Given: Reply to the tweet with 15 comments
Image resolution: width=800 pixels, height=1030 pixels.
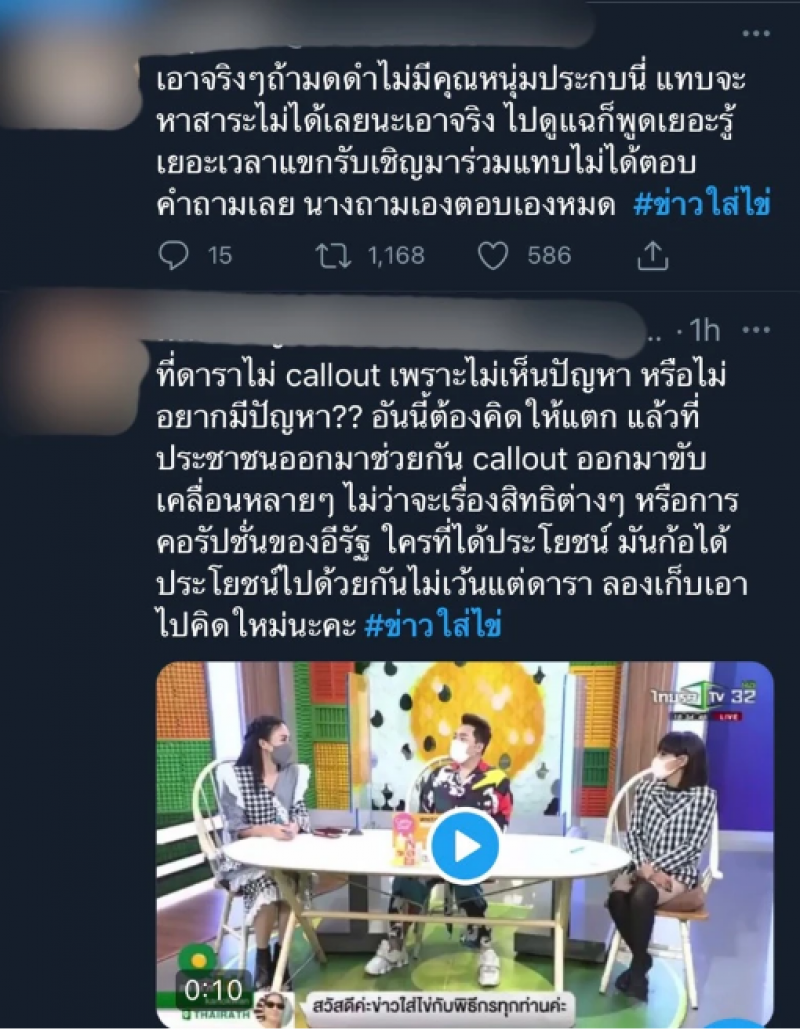Looking at the screenshot, I should [x=174, y=256].
